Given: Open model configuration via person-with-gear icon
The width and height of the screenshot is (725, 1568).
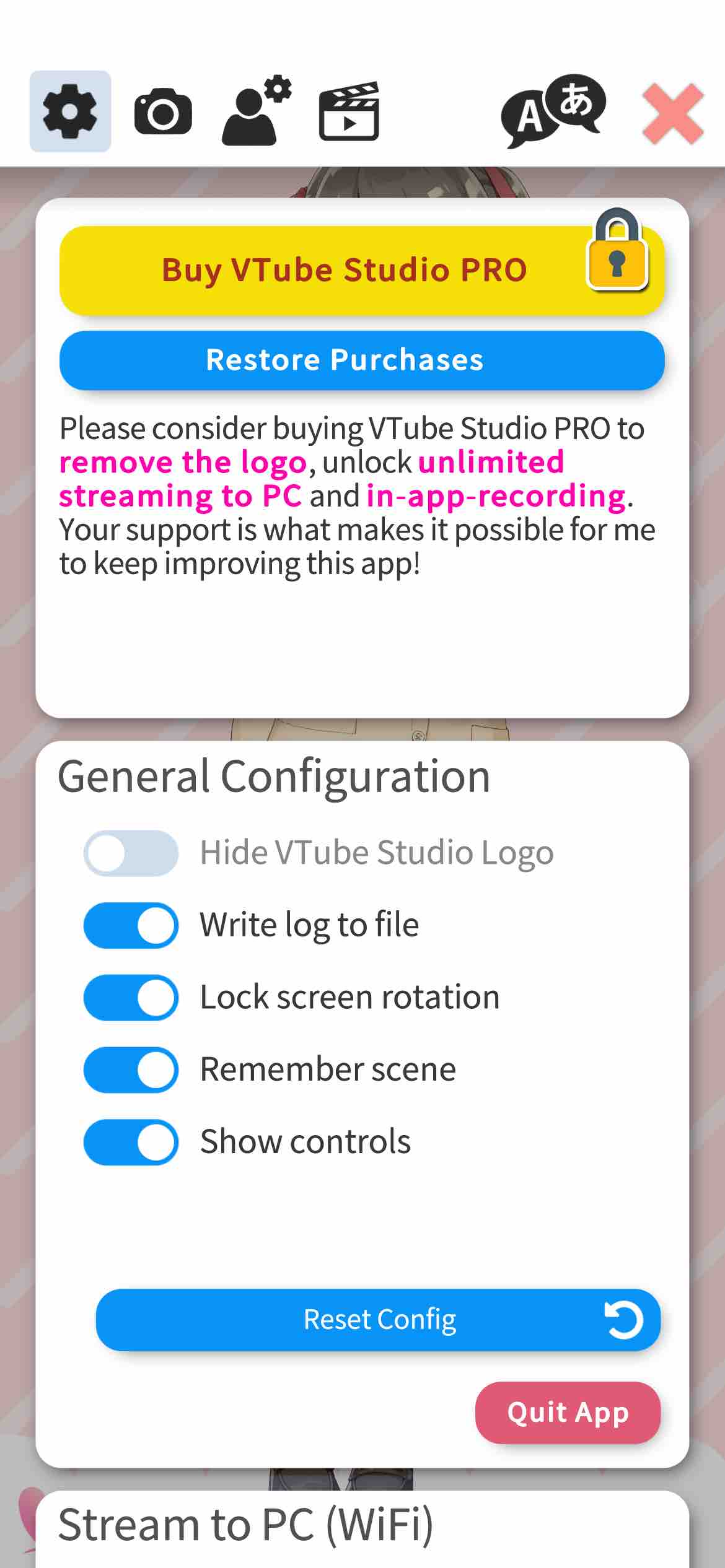Looking at the screenshot, I should [x=254, y=111].
